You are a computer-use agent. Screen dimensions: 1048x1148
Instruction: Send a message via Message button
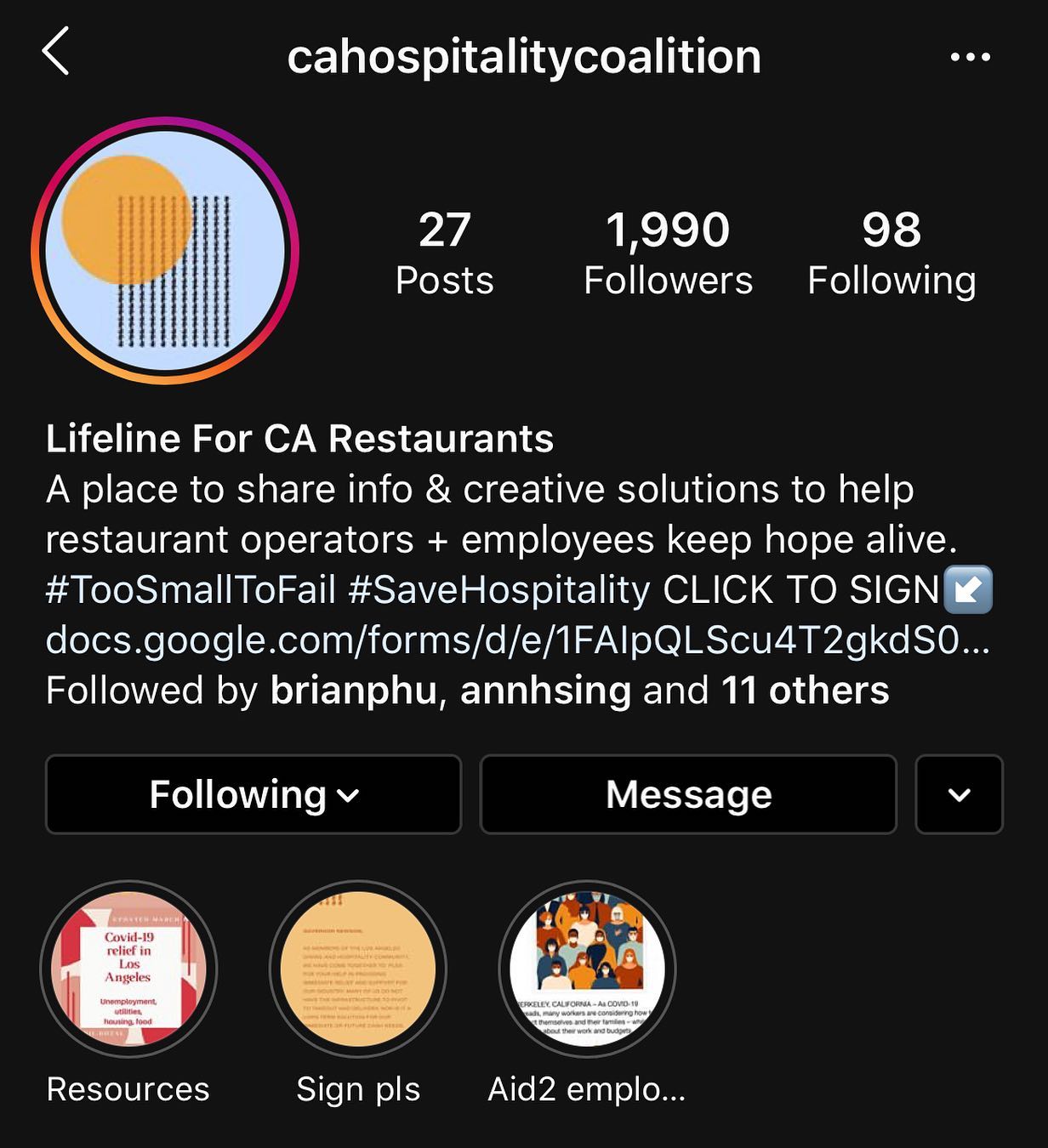(x=688, y=794)
